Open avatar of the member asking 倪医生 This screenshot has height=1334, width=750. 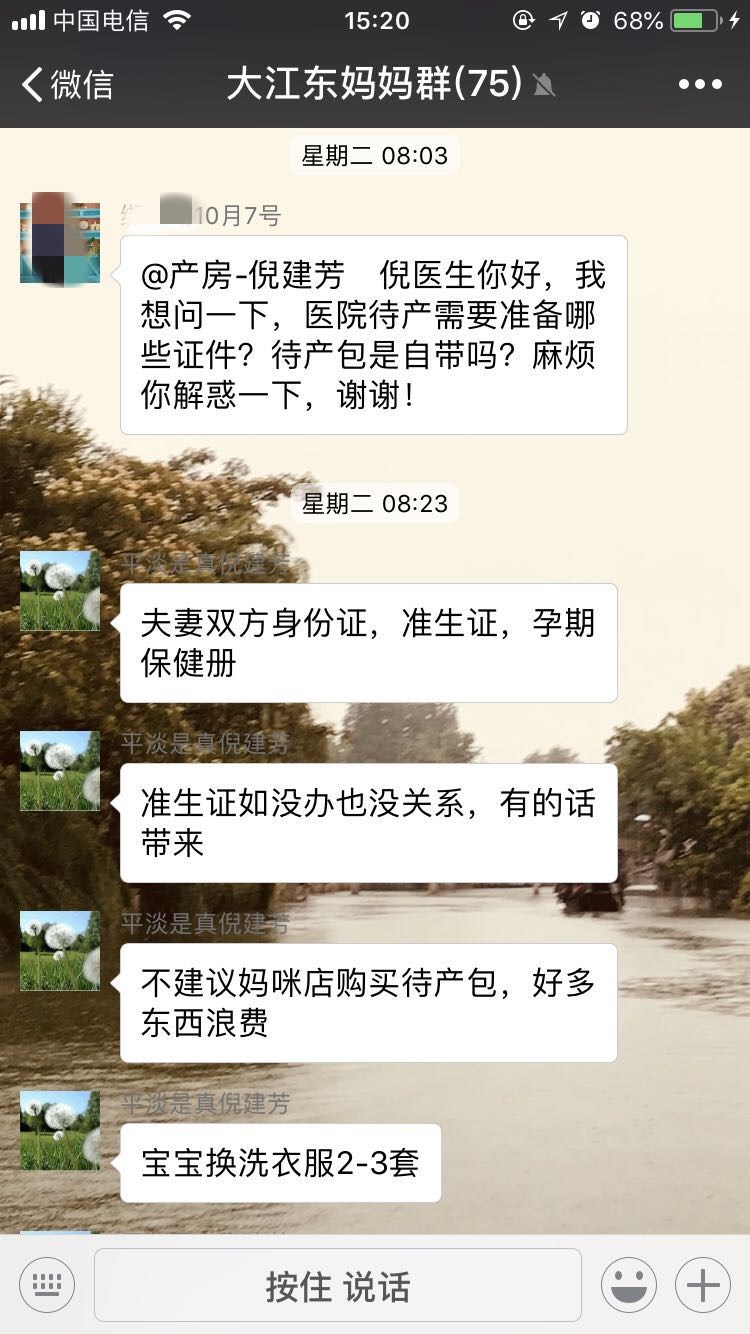pyautogui.click(x=60, y=239)
